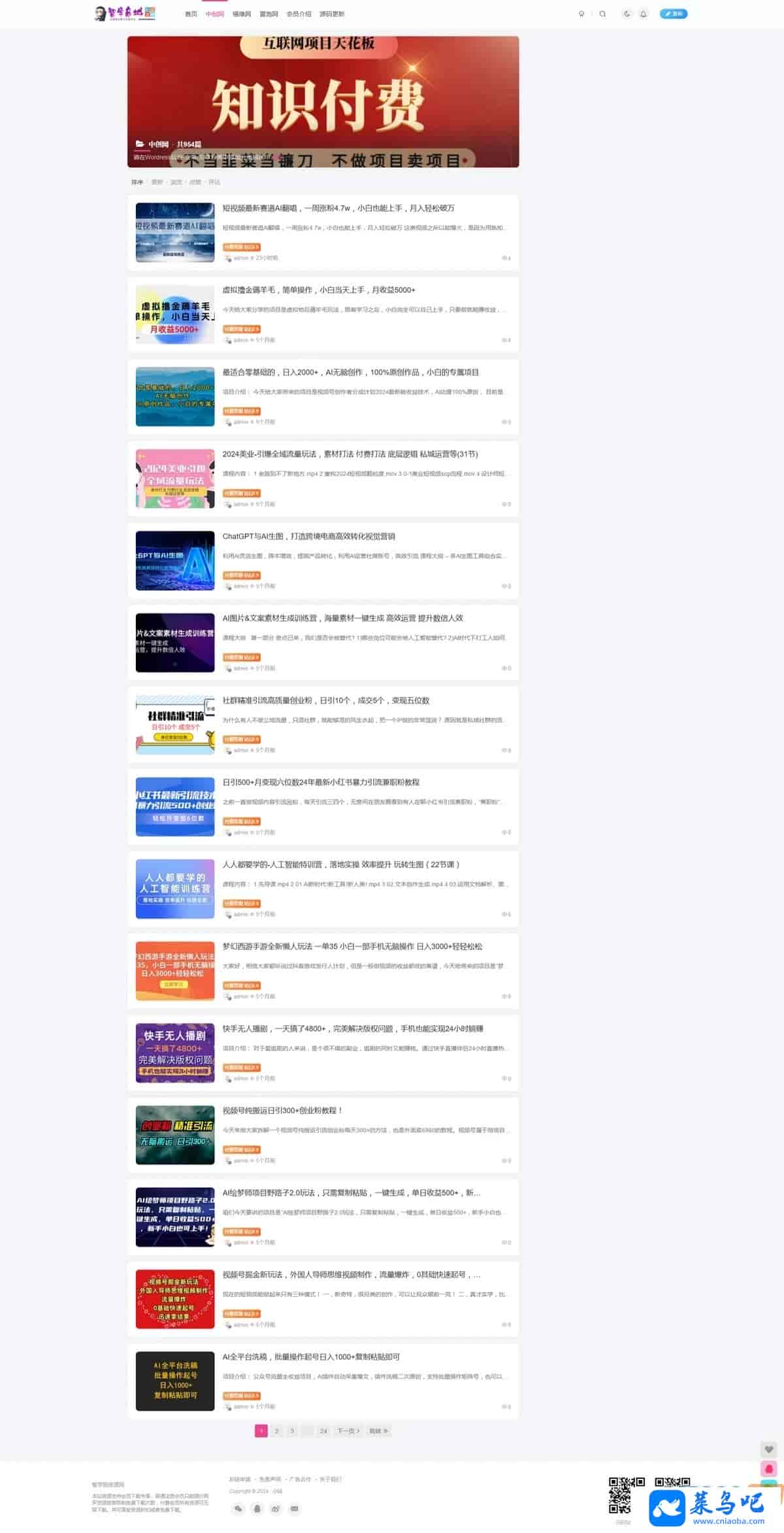This screenshot has height=1533, width=784.
Task: Open the search icon in header
Action: (x=602, y=14)
